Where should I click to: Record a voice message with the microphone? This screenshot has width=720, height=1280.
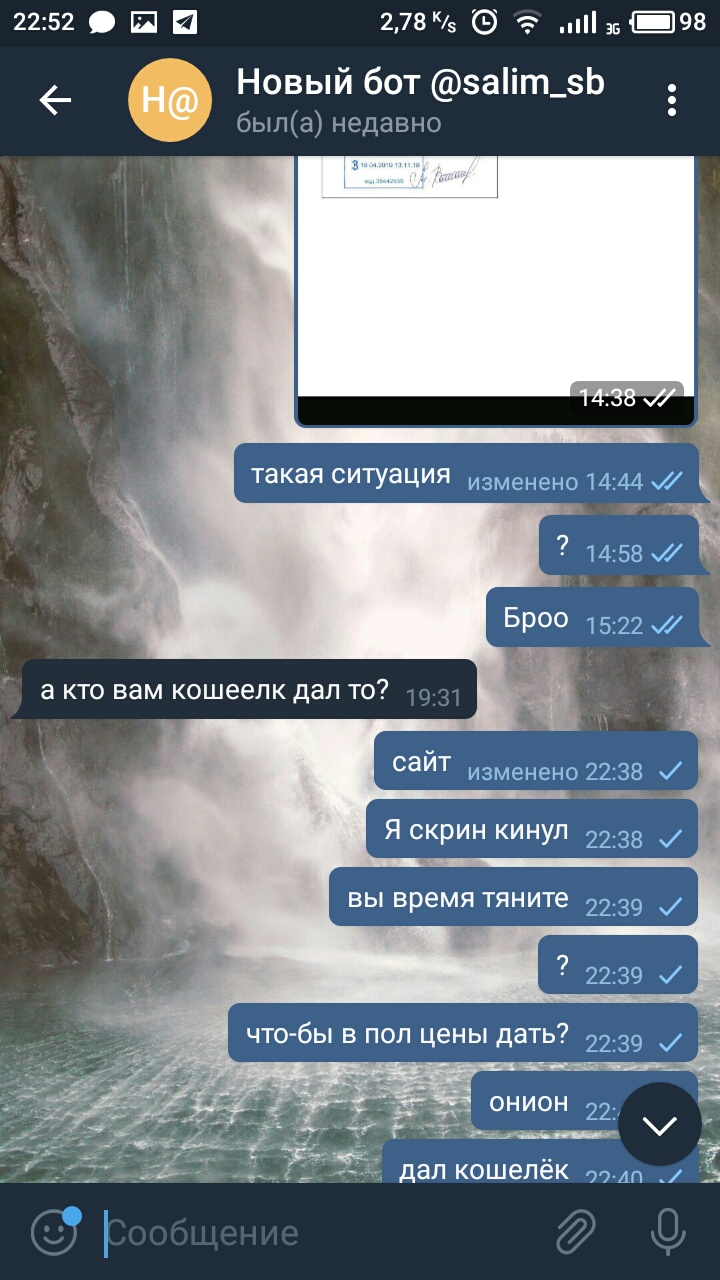pos(668,1232)
